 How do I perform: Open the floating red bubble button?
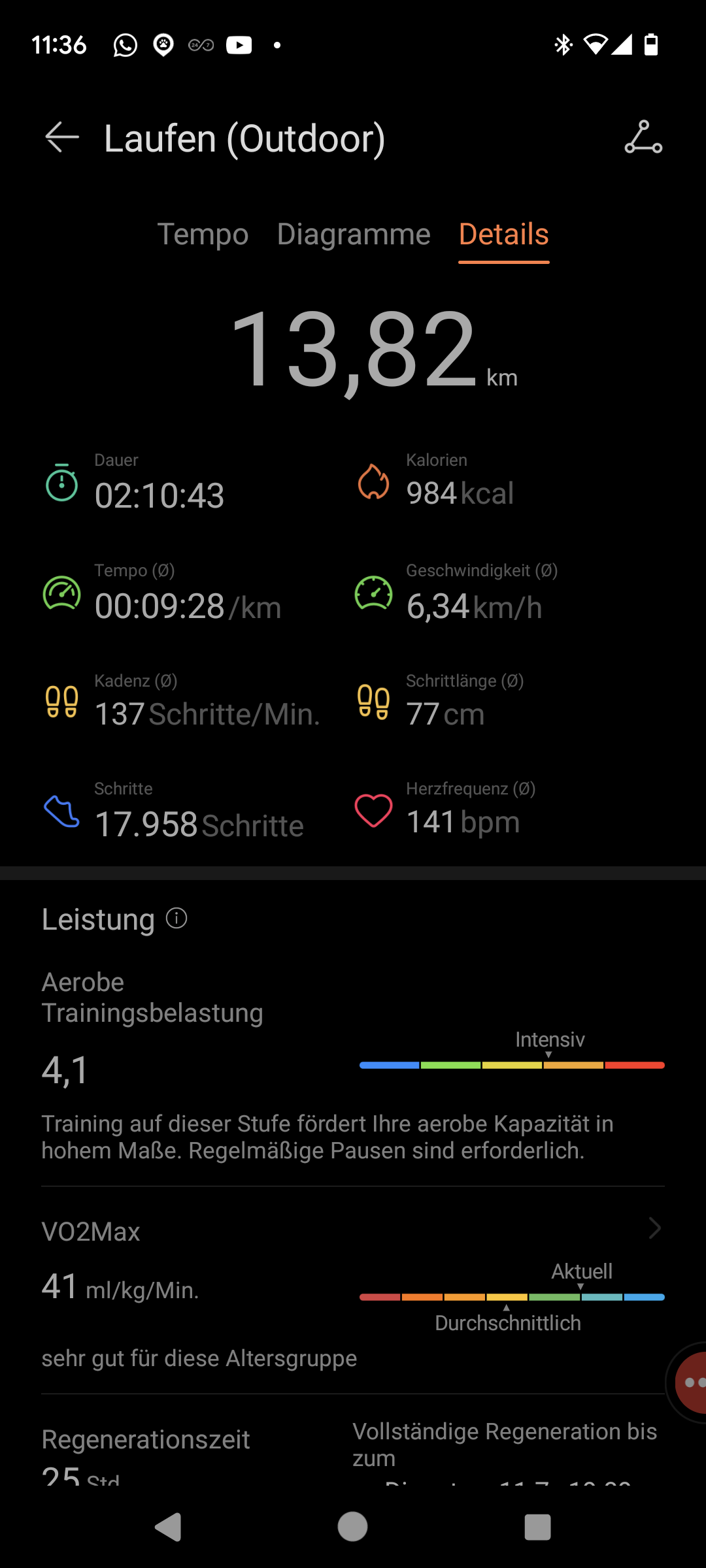click(x=692, y=1382)
